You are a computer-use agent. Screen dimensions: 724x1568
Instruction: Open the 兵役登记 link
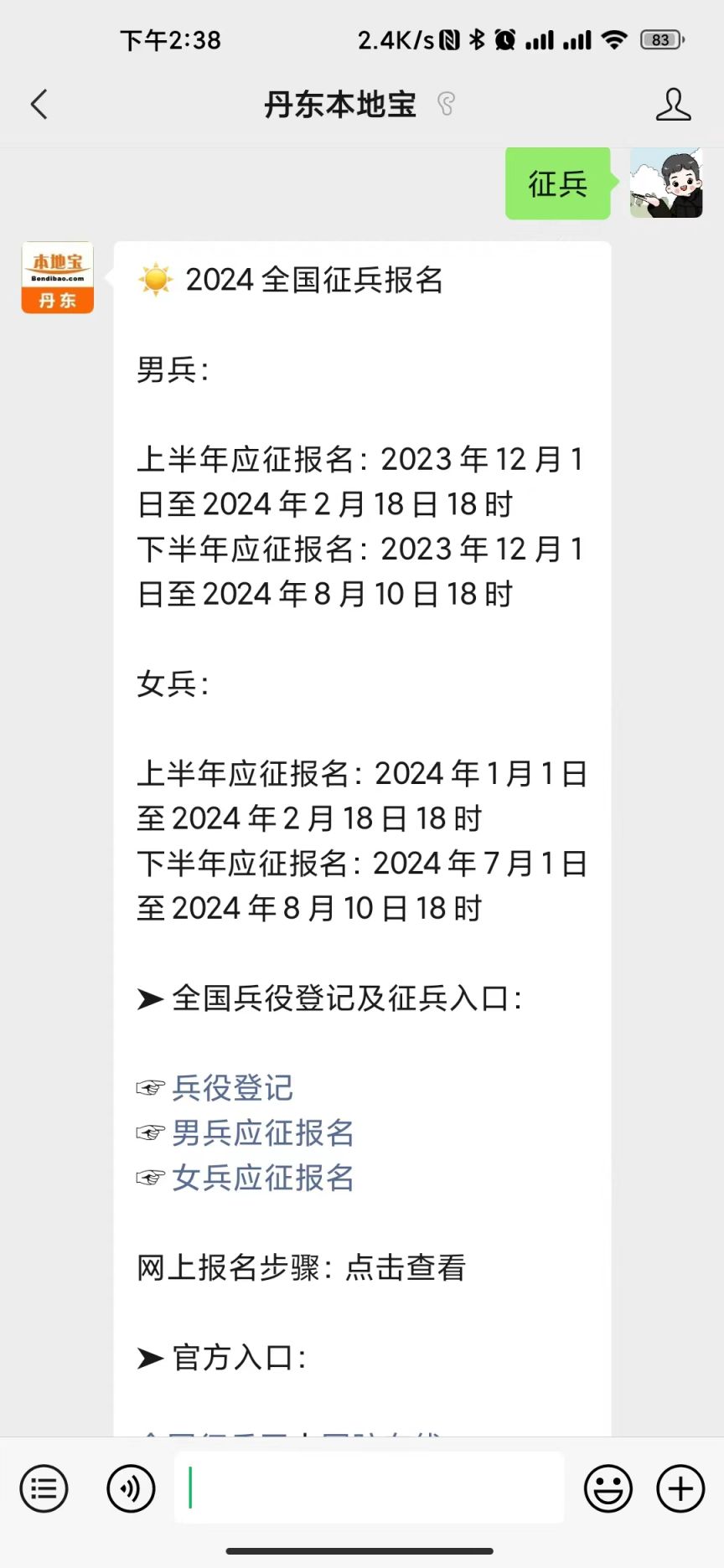pyautogui.click(x=232, y=1088)
